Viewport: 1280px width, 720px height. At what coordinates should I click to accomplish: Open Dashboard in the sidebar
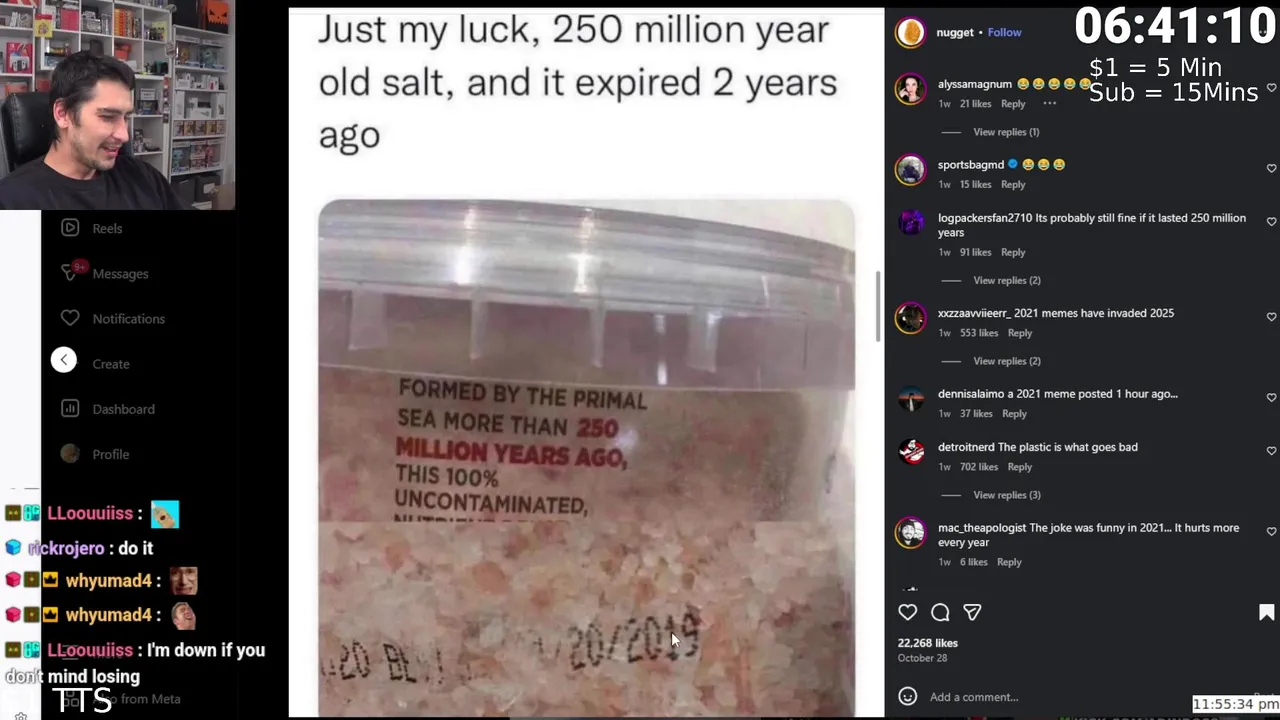123,408
